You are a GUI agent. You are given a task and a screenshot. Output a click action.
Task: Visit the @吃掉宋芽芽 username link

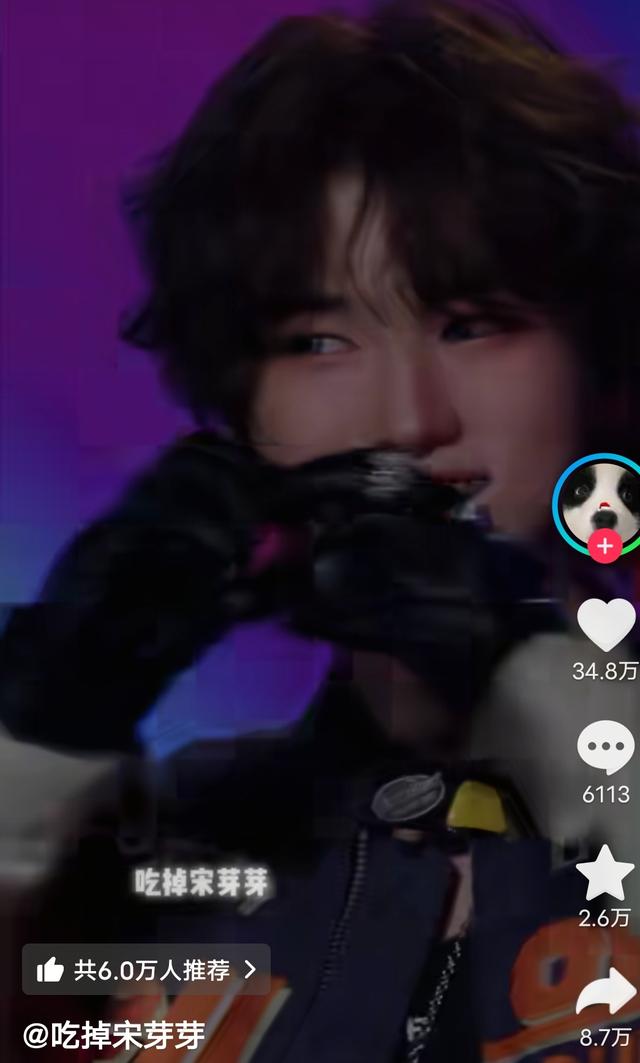click(x=115, y=1033)
